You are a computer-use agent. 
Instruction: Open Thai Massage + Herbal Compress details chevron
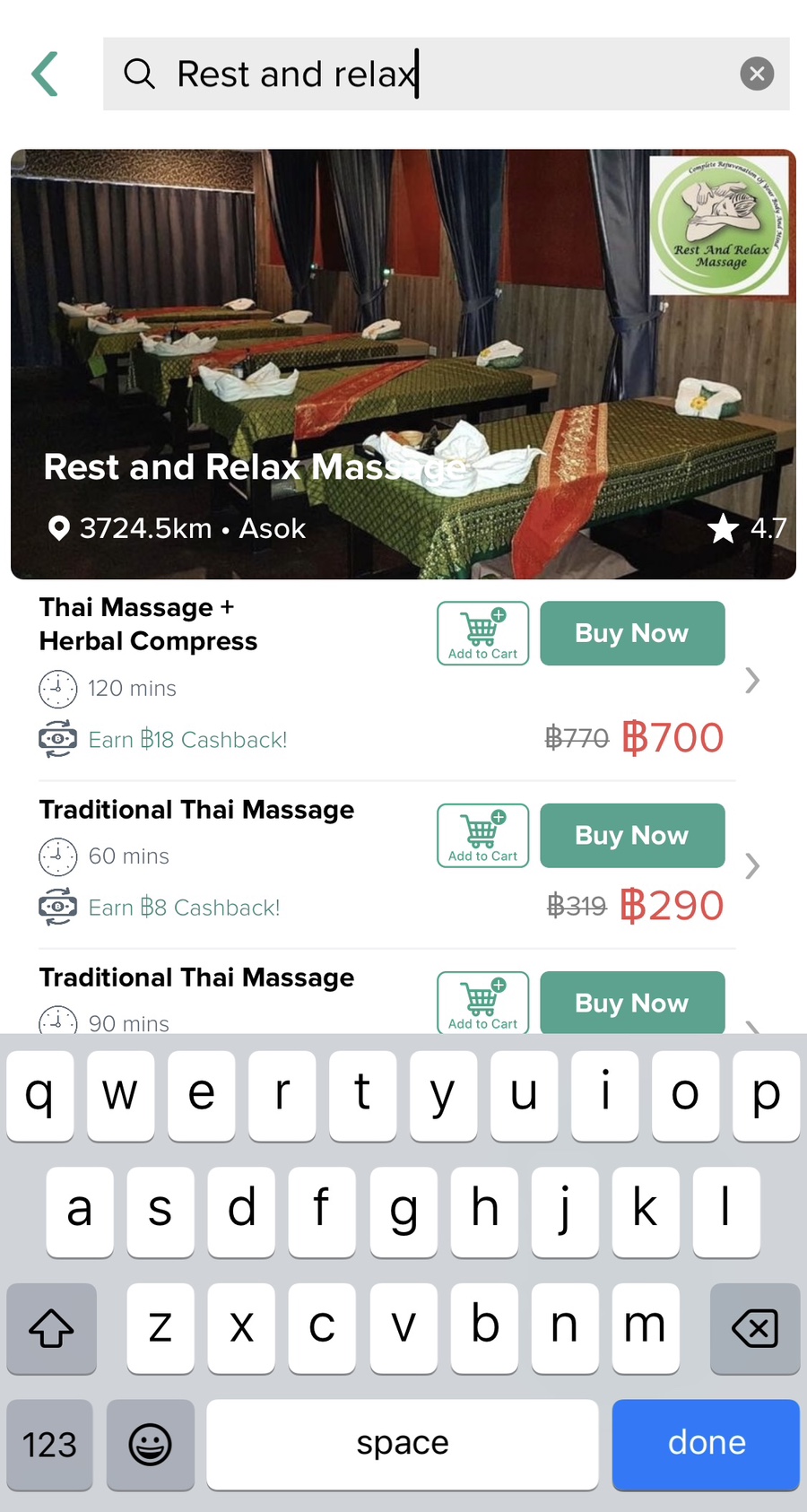[752, 681]
